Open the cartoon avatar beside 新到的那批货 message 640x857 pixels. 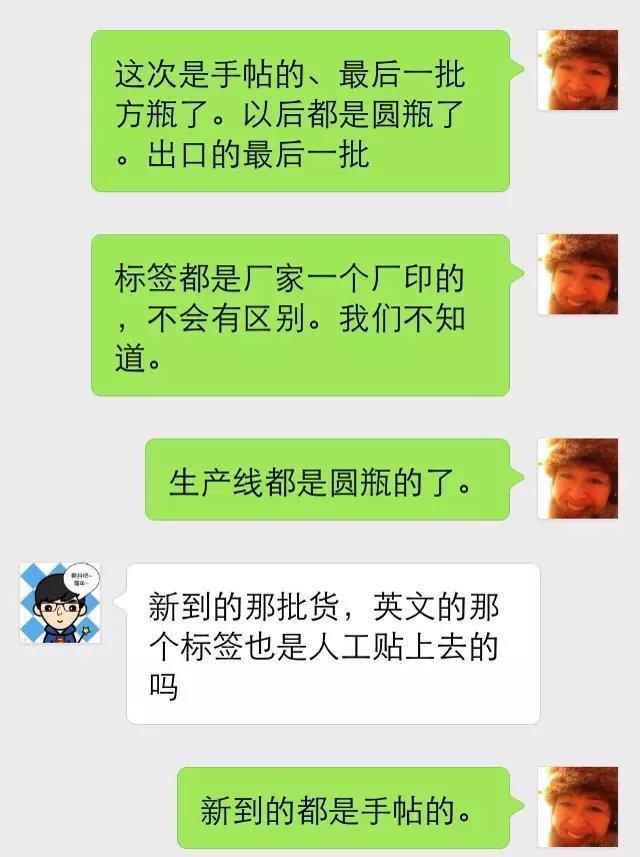coord(61,604)
